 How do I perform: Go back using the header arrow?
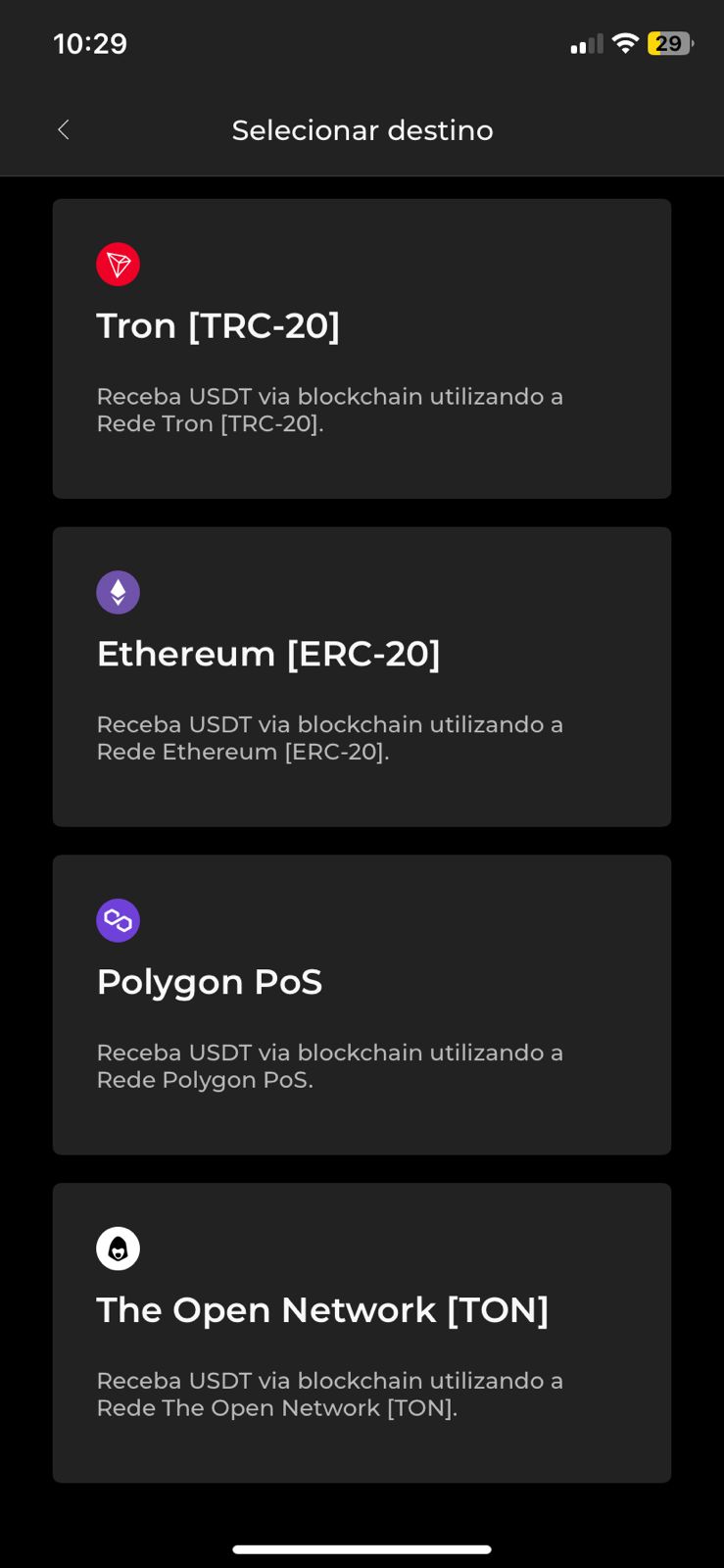(x=64, y=129)
